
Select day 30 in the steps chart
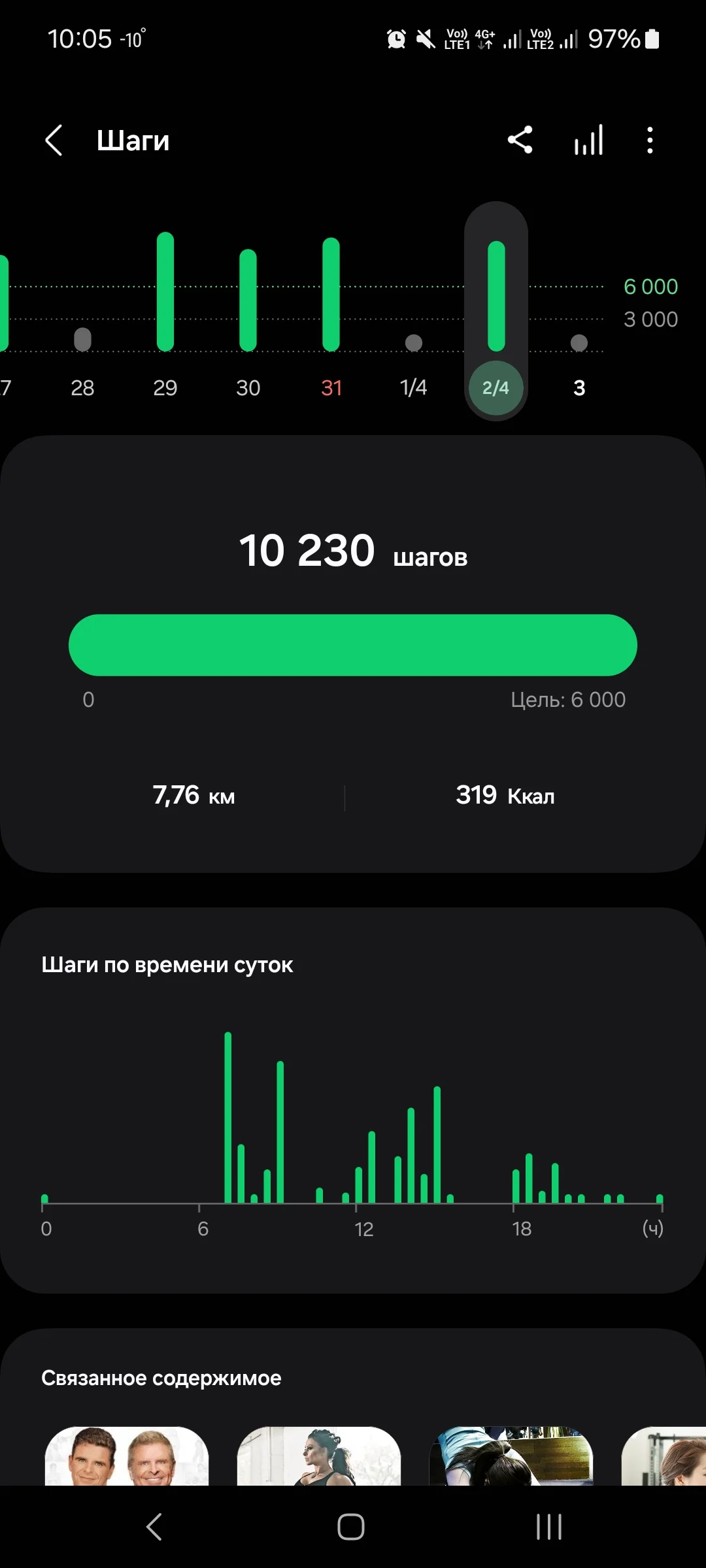(248, 387)
